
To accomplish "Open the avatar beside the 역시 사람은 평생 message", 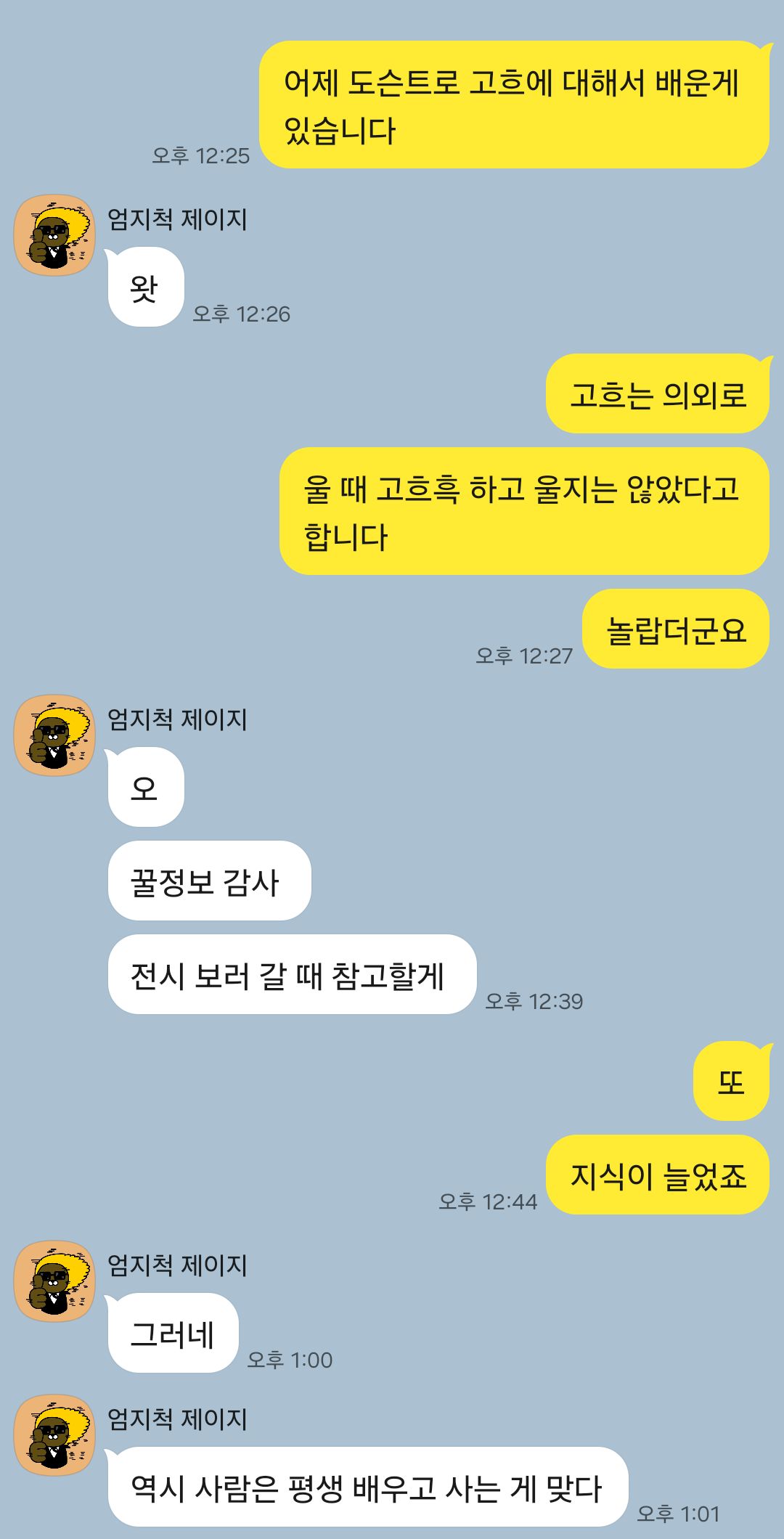I will (x=54, y=1435).
